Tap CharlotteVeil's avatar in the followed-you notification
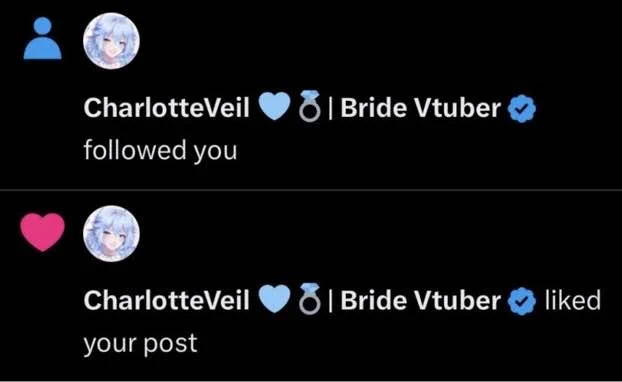This screenshot has width=622, height=382. [x=111, y=41]
